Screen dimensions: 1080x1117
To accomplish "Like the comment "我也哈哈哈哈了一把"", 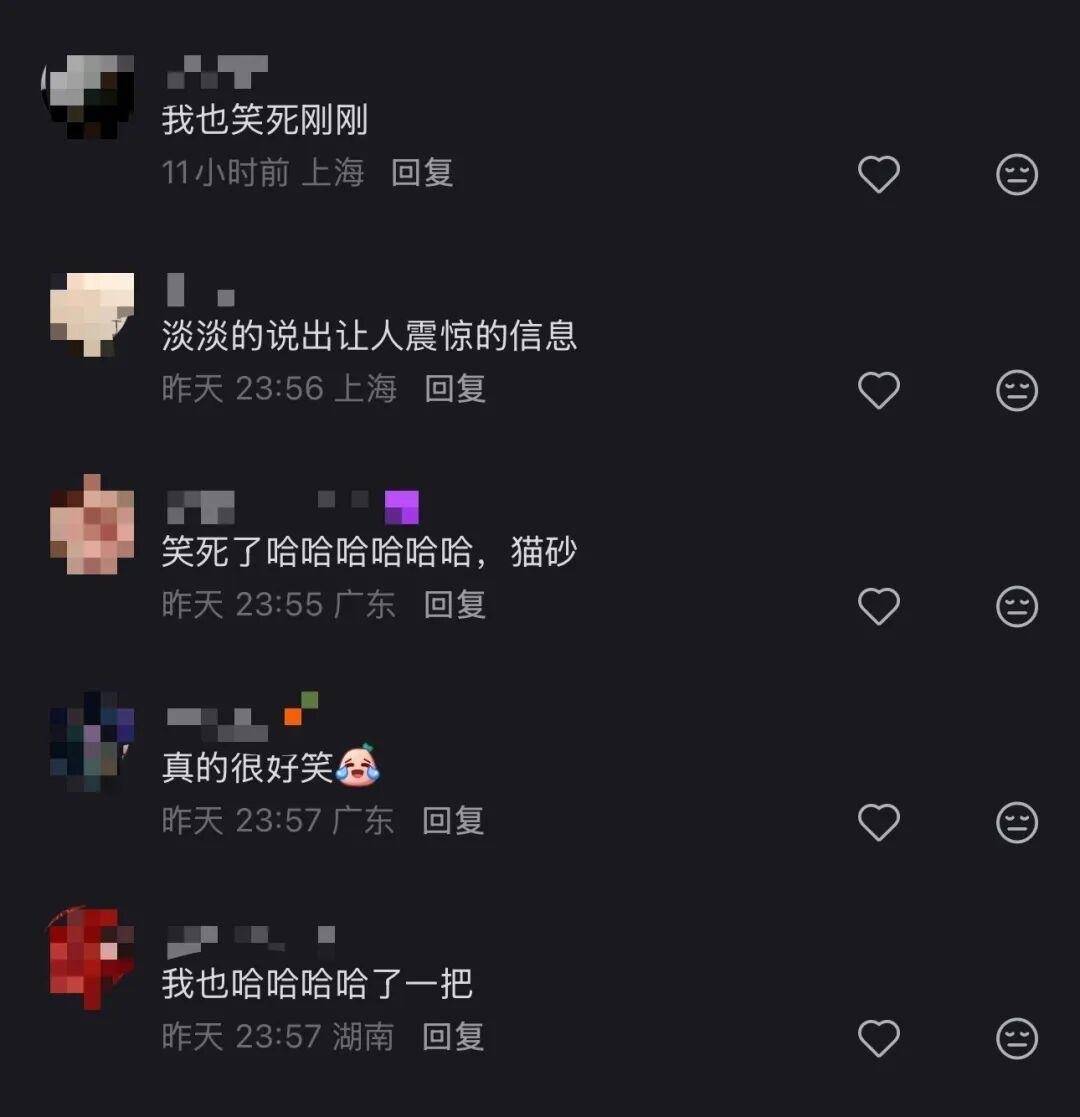I will tap(879, 1038).
